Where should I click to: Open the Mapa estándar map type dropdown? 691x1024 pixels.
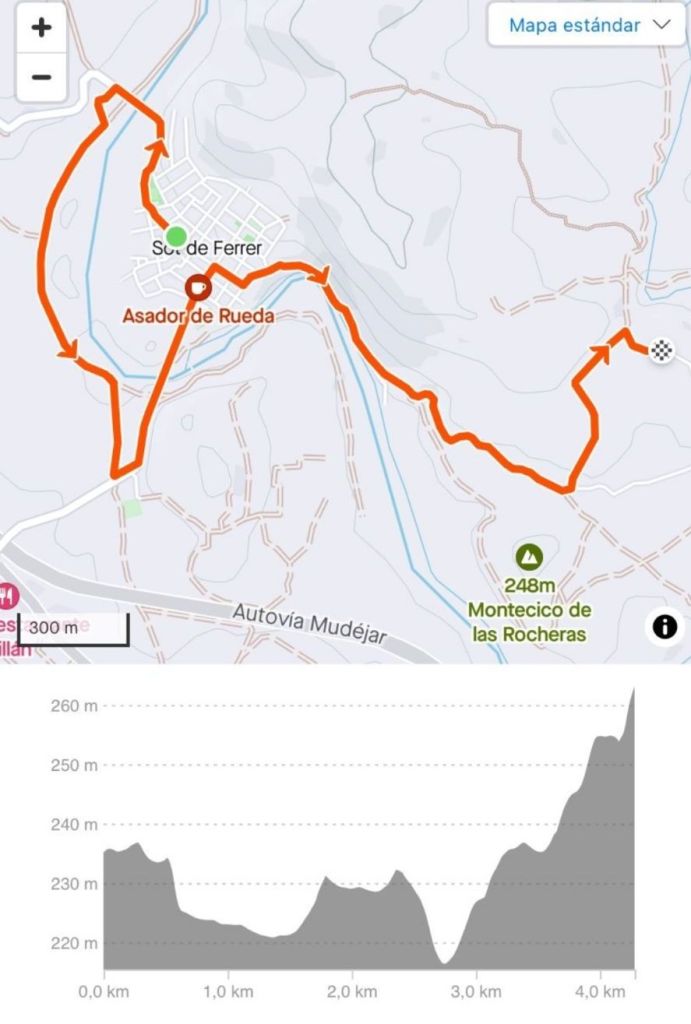(x=588, y=26)
